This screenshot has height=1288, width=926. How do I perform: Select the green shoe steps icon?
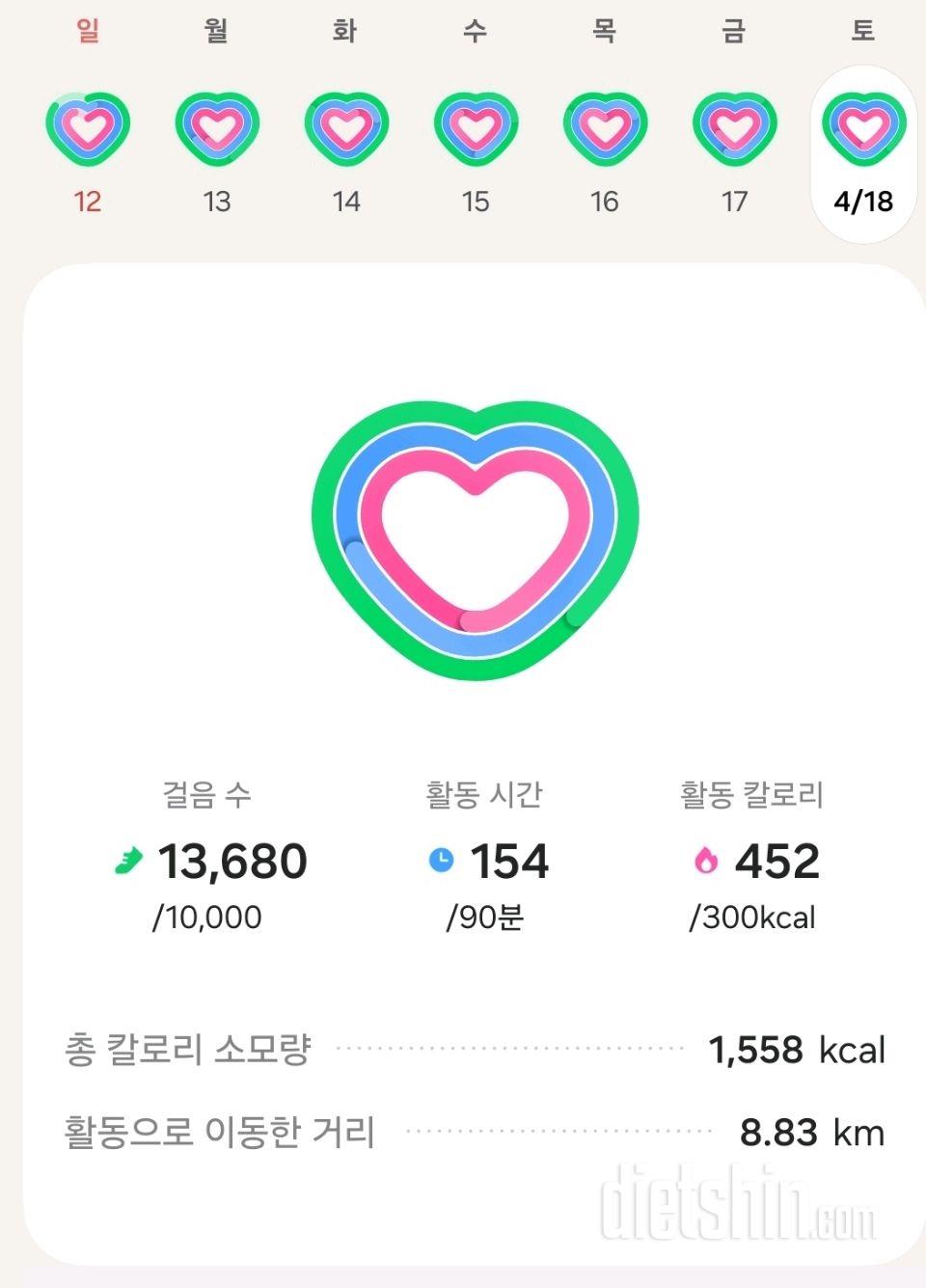[130, 860]
